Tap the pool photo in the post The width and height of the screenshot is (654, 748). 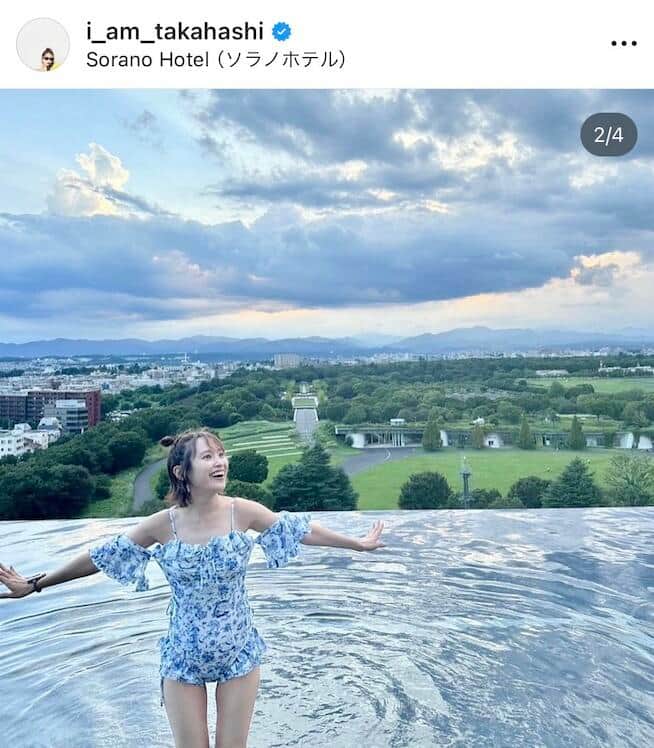[x=327, y=418]
